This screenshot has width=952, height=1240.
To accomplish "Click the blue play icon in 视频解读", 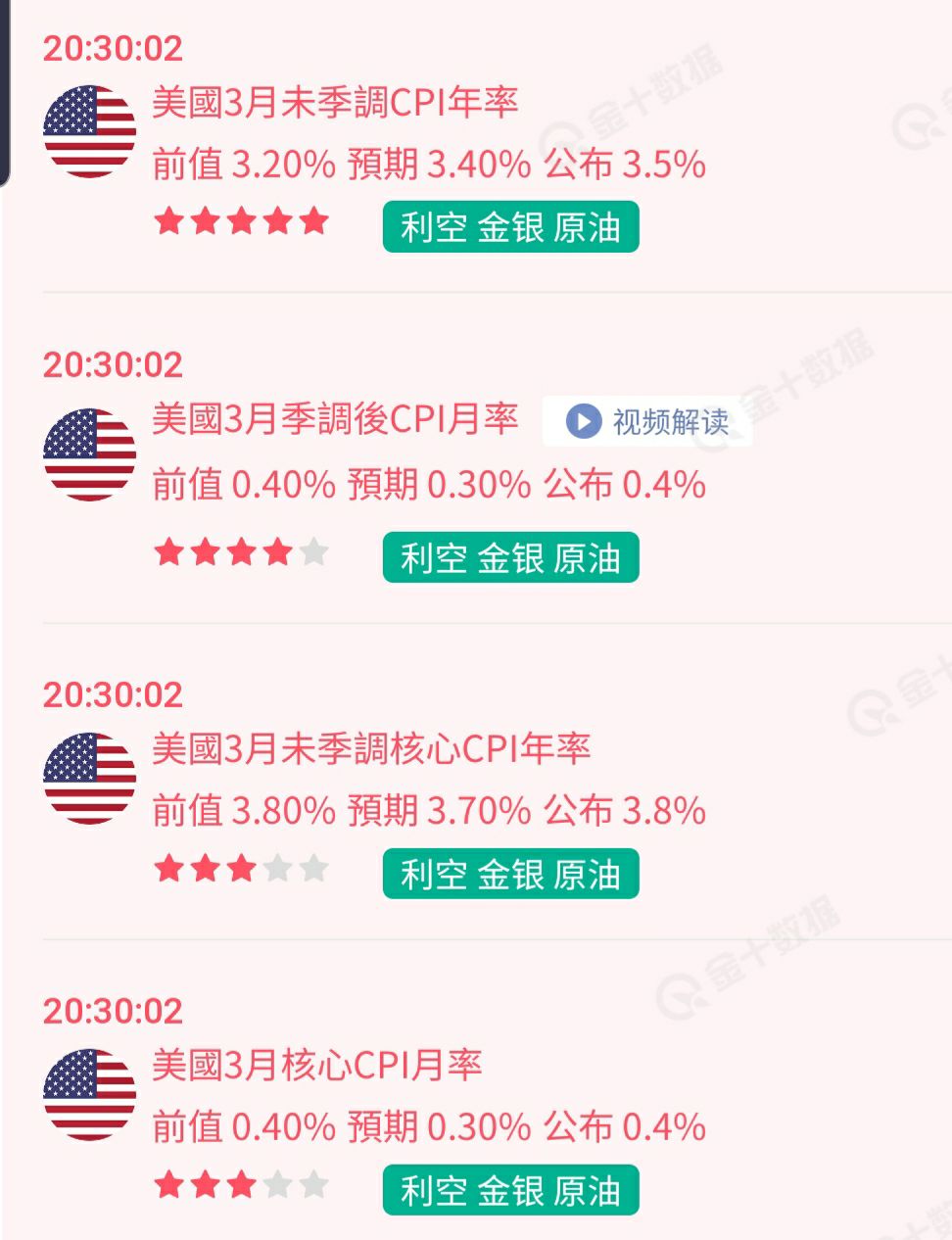I will (x=582, y=421).
